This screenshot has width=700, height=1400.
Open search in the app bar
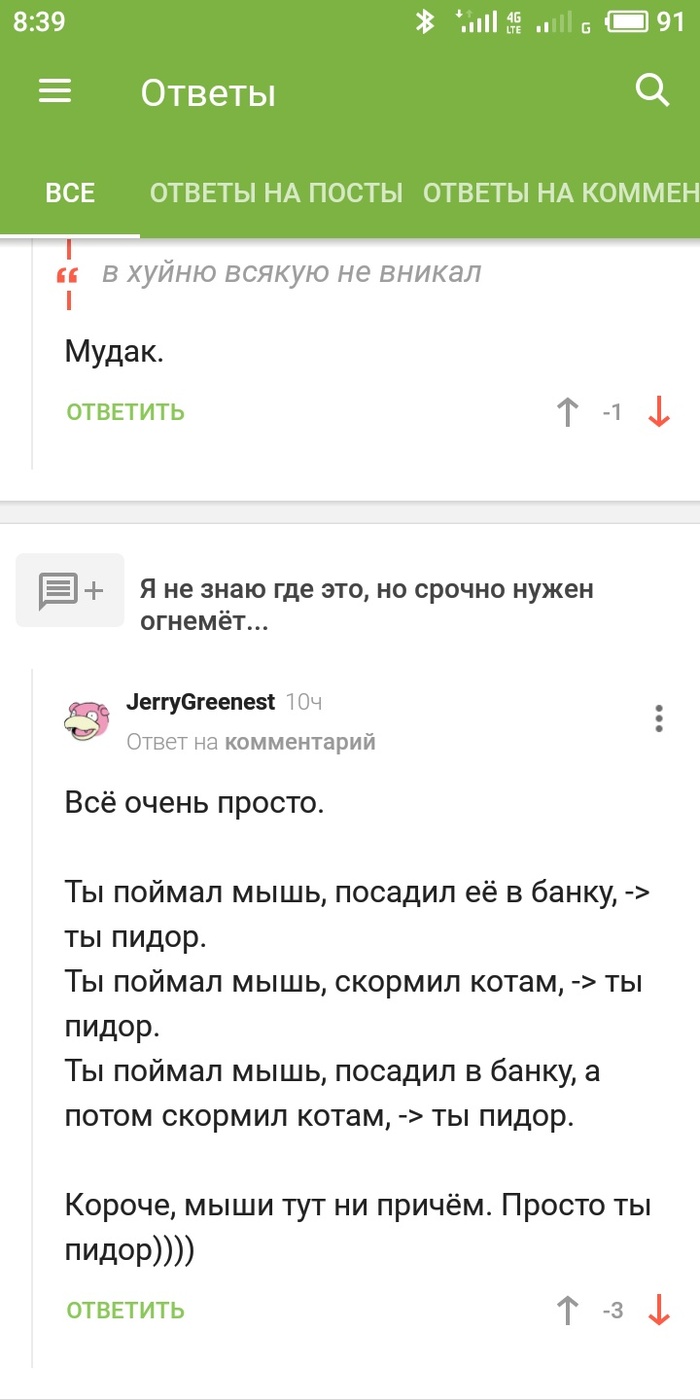652,92
